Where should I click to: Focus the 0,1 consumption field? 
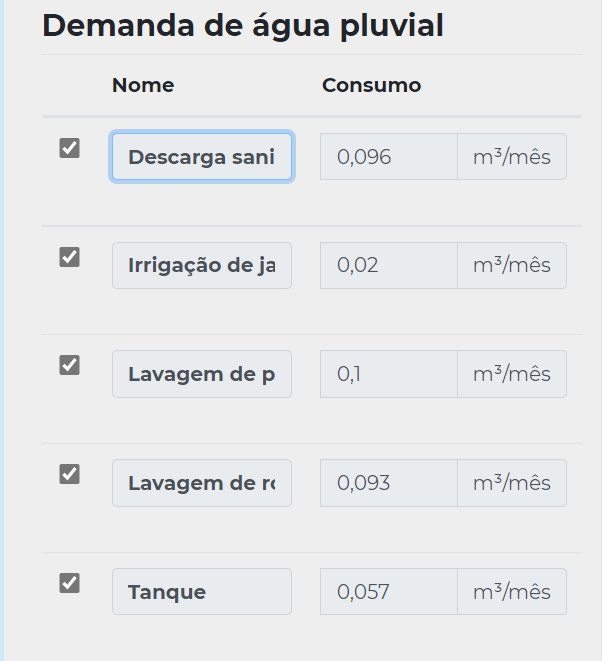tap(389, 374)
